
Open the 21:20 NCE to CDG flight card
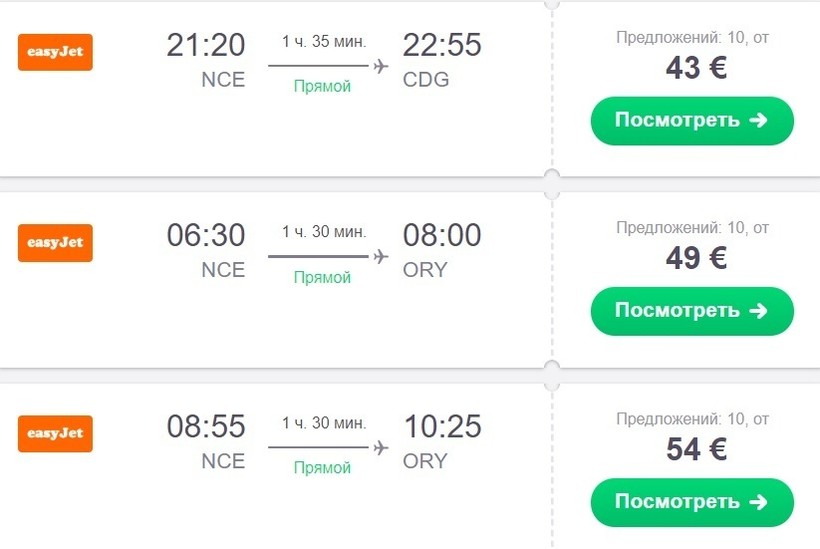point(323,62)
